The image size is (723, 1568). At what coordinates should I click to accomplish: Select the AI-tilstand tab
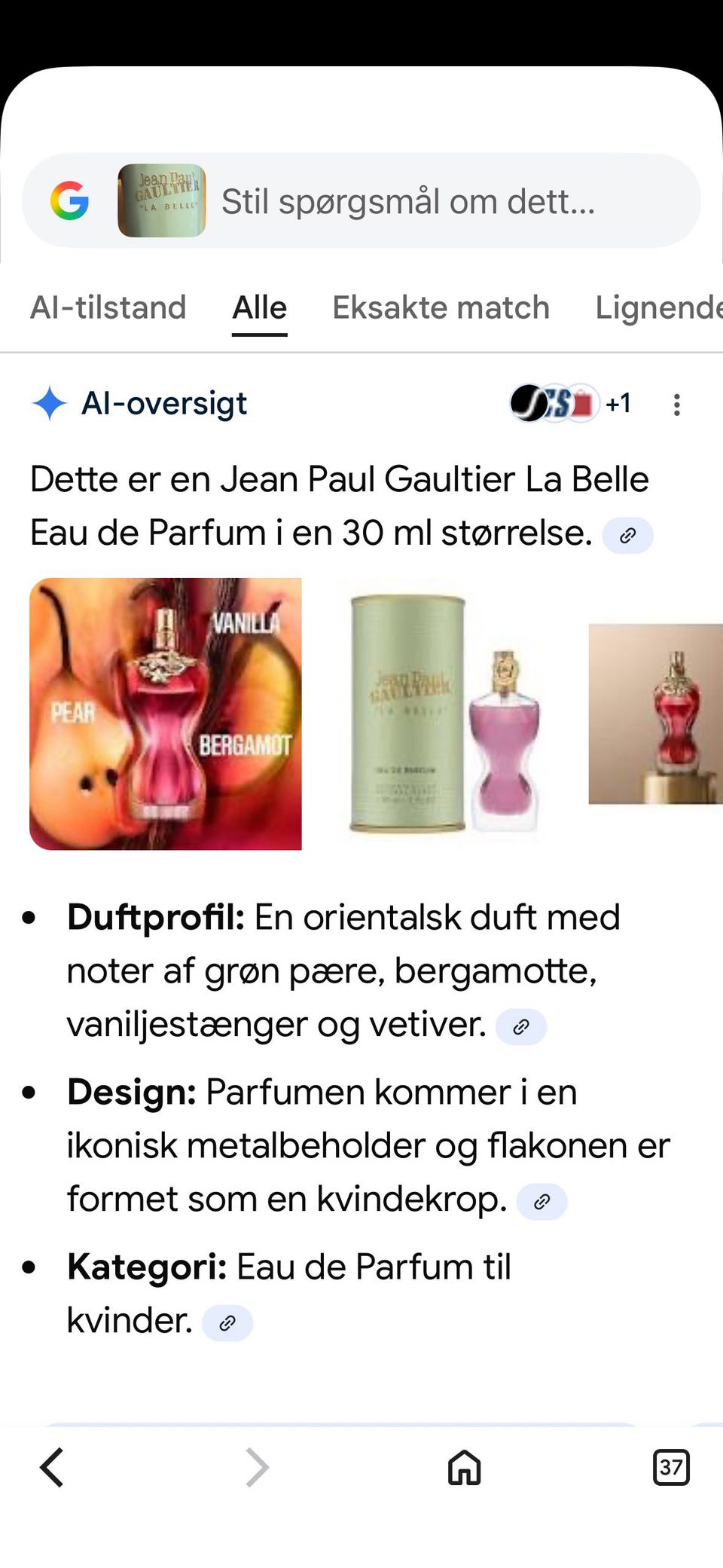[x=108, y=307]
